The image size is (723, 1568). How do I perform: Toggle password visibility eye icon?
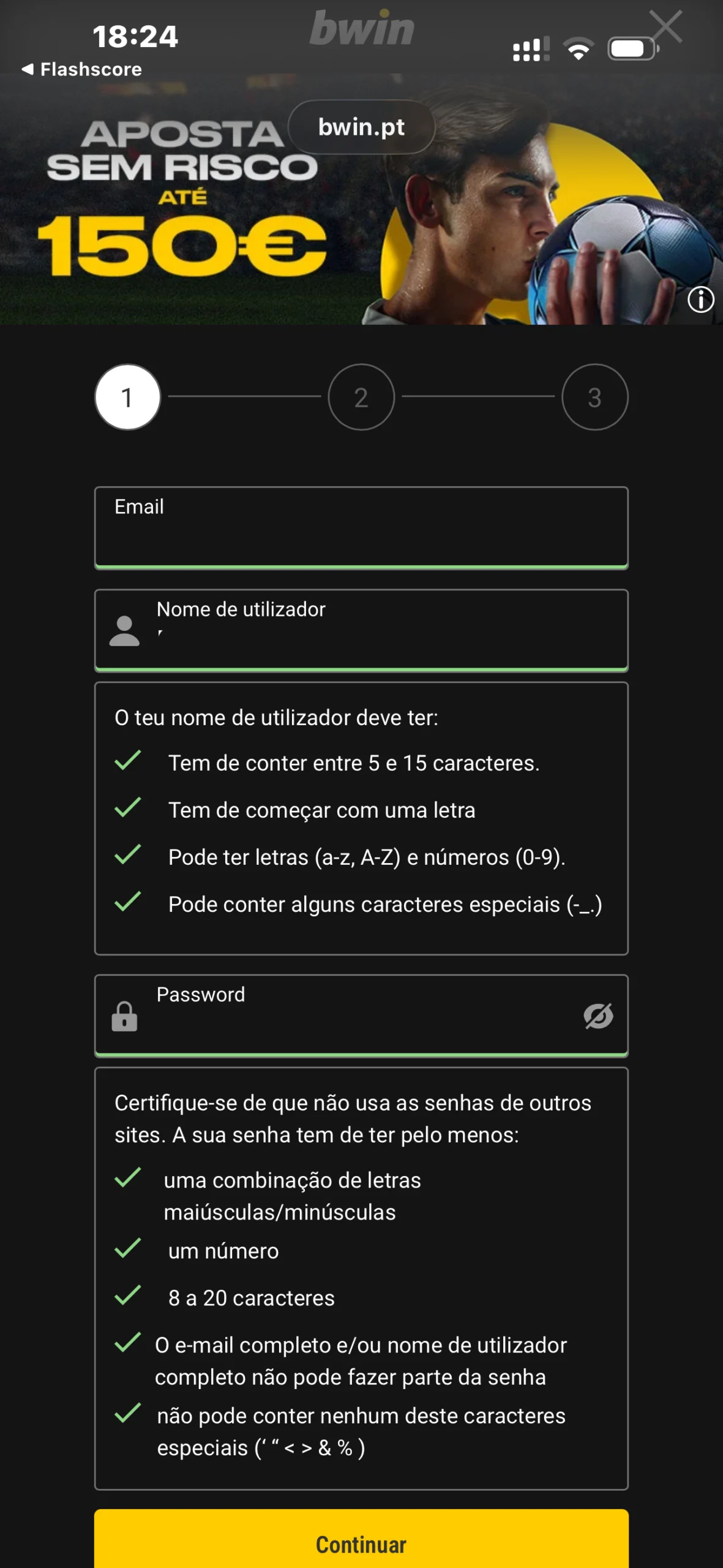point(598,1016)
